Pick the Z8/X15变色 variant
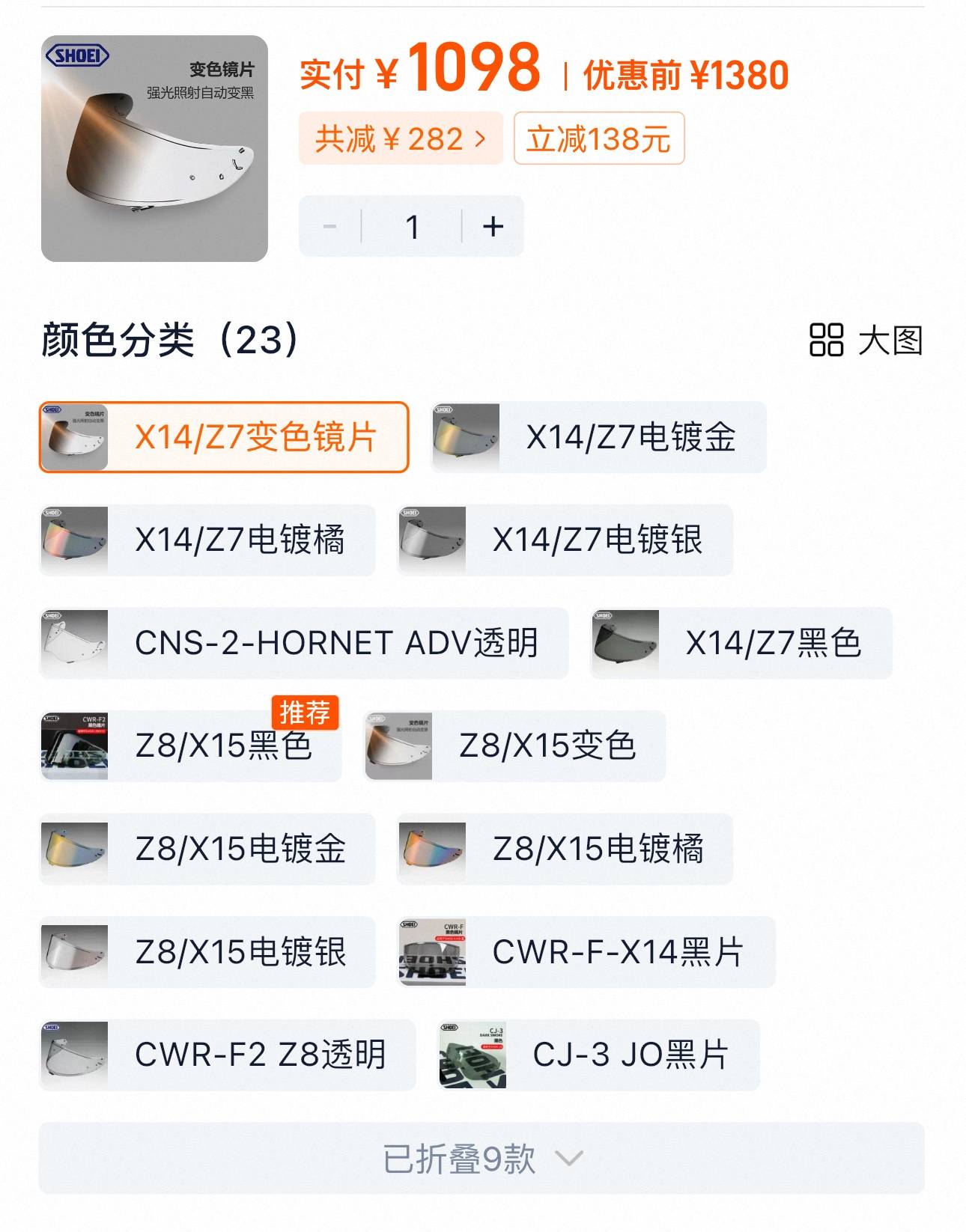This screenshot has width=966, height=1232. pos(515,746)
